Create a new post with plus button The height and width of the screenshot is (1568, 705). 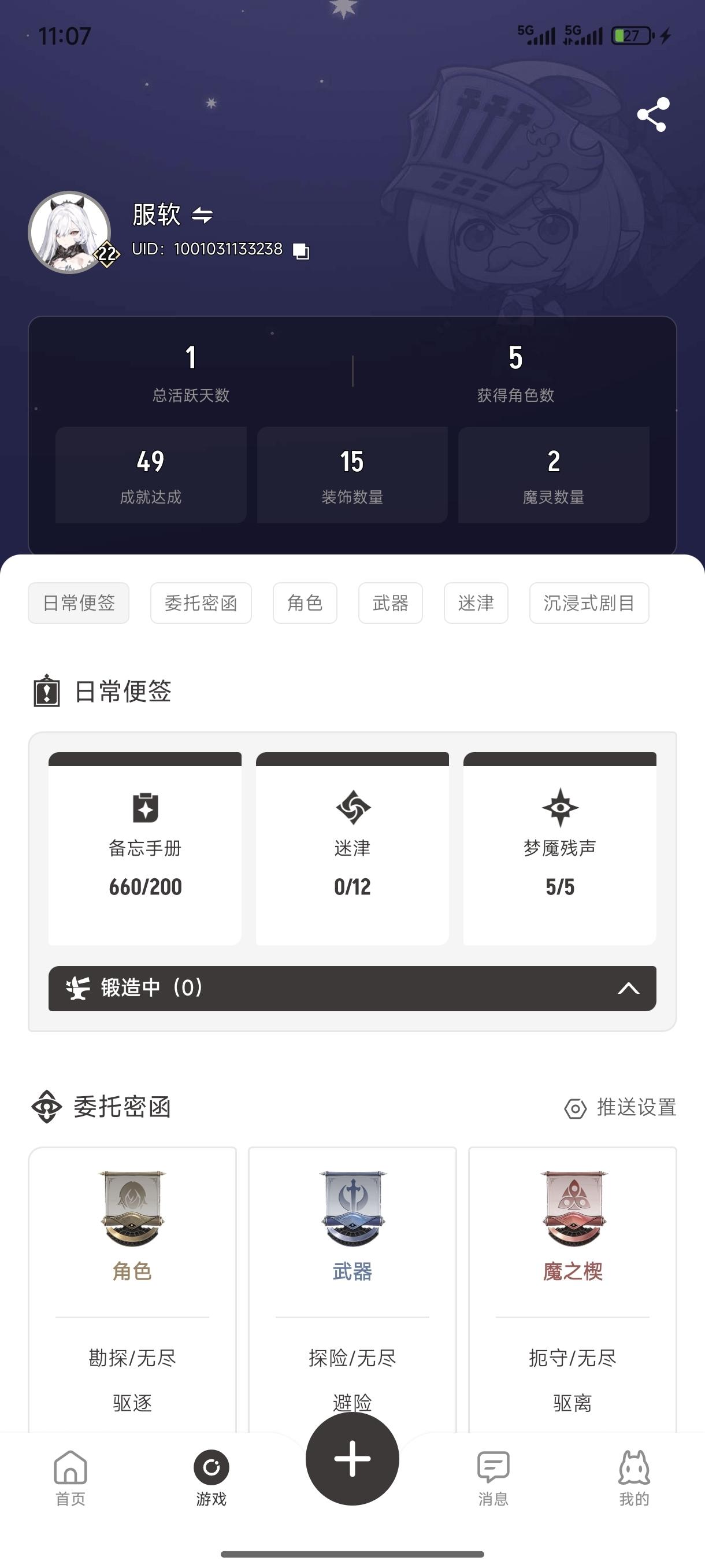352,1458
